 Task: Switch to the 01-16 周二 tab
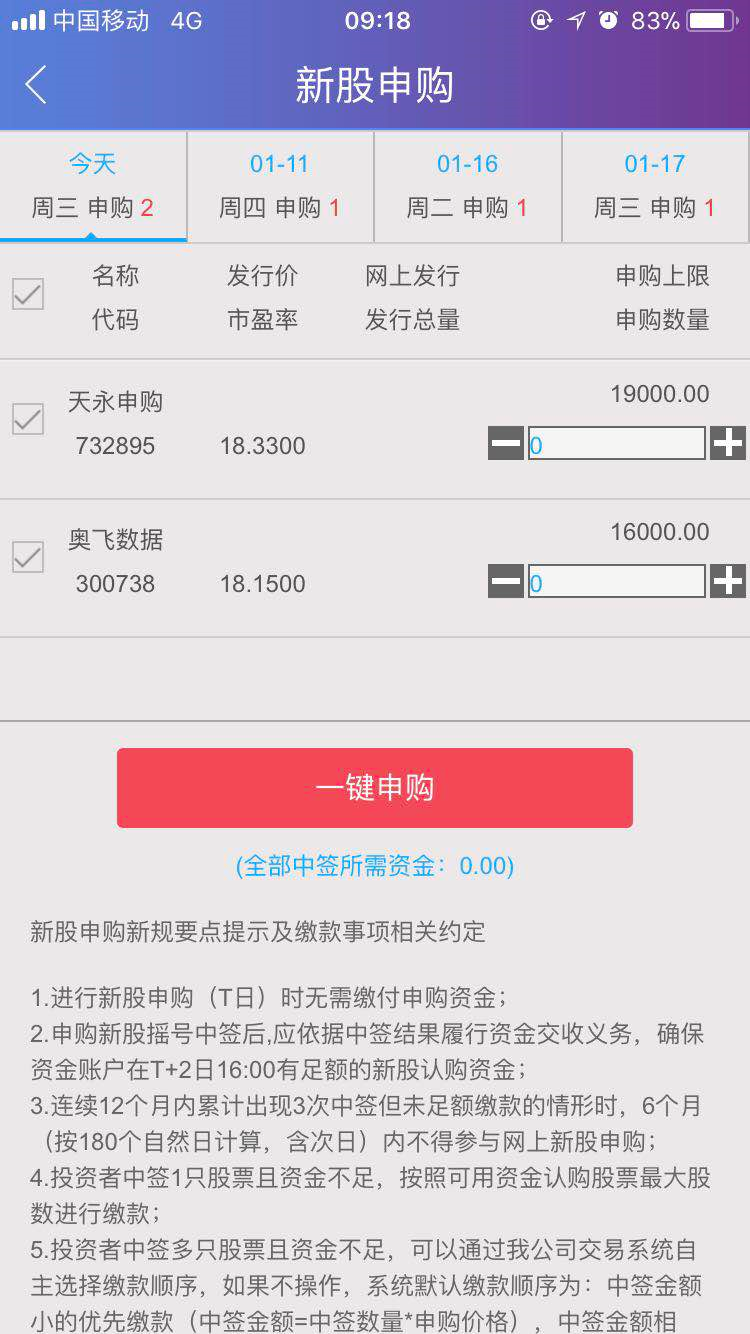coord(467,186)
